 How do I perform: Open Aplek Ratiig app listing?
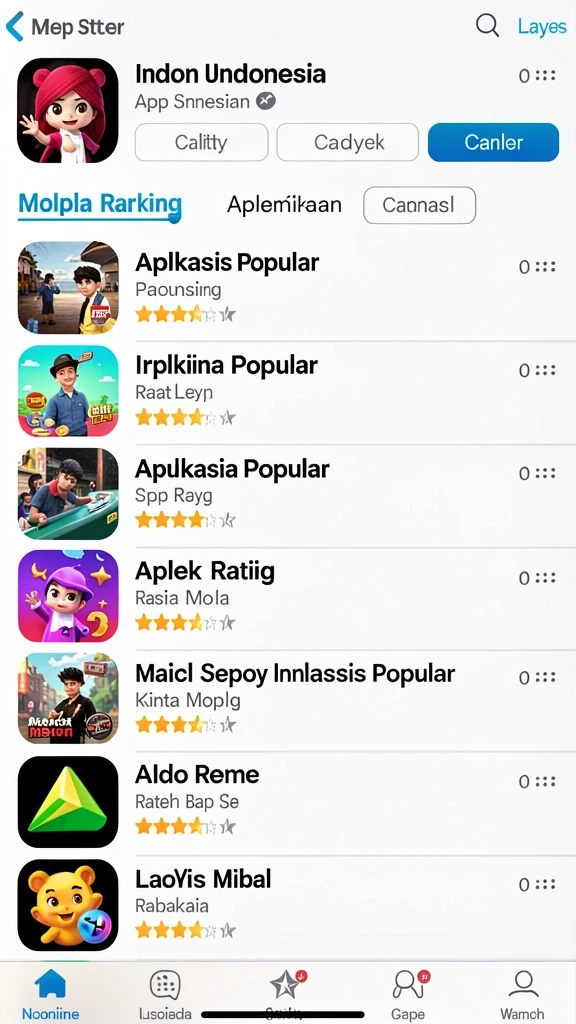point(288,596)
